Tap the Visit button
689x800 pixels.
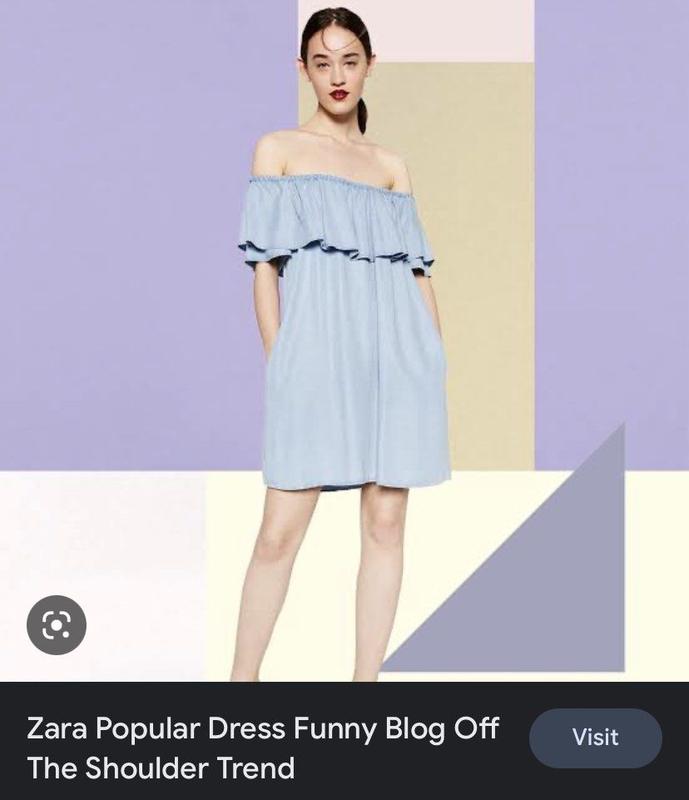coord(595,738)
